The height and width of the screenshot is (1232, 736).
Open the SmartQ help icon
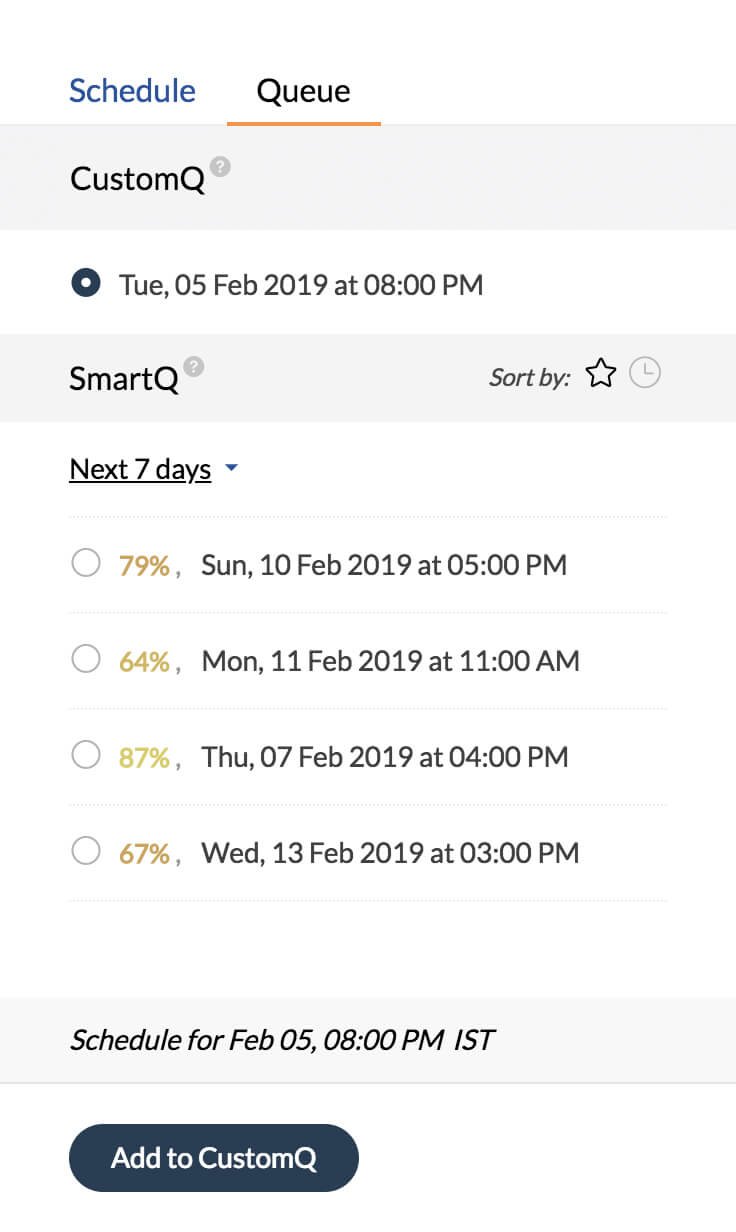point(194,366)
